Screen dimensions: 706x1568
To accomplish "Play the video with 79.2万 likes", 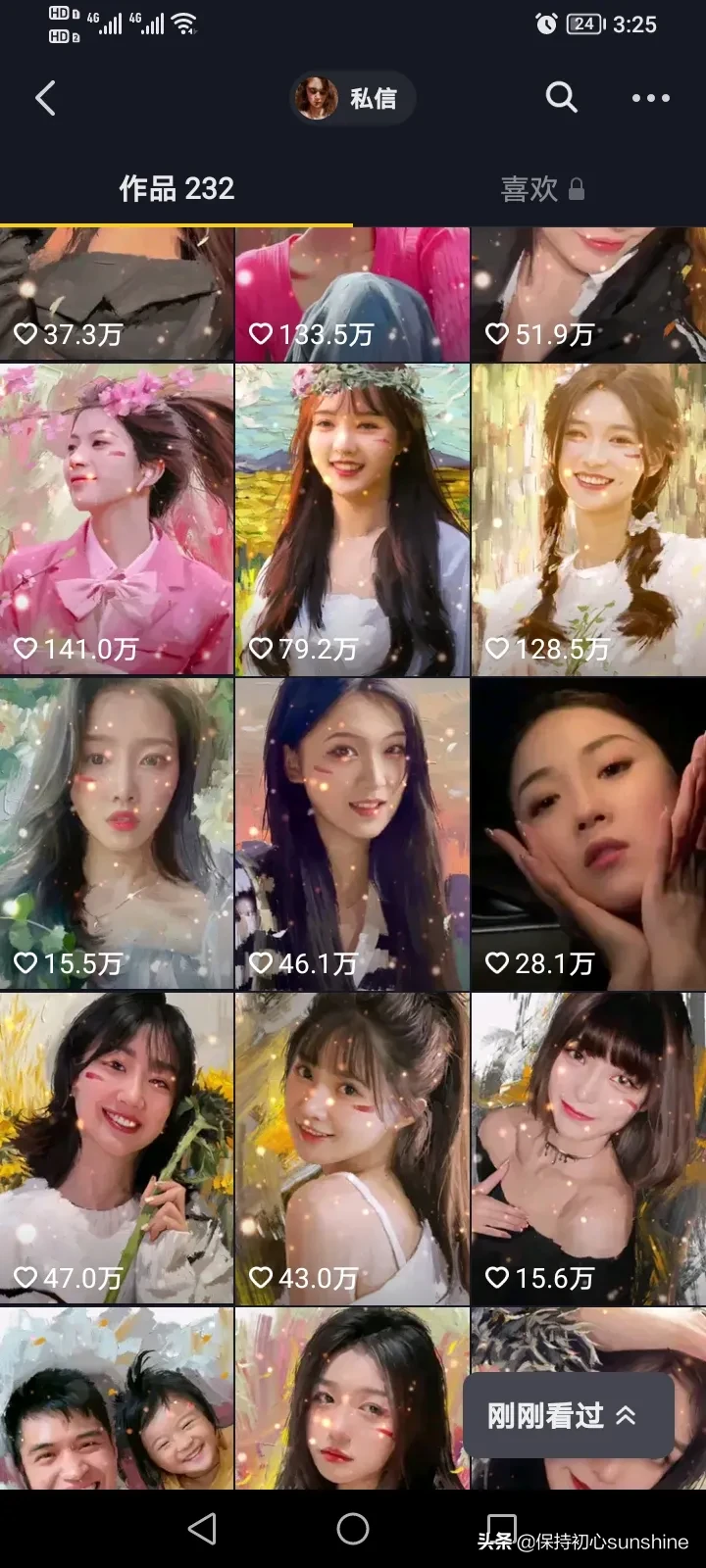I will pyautogui.click(x=352, y=519).
